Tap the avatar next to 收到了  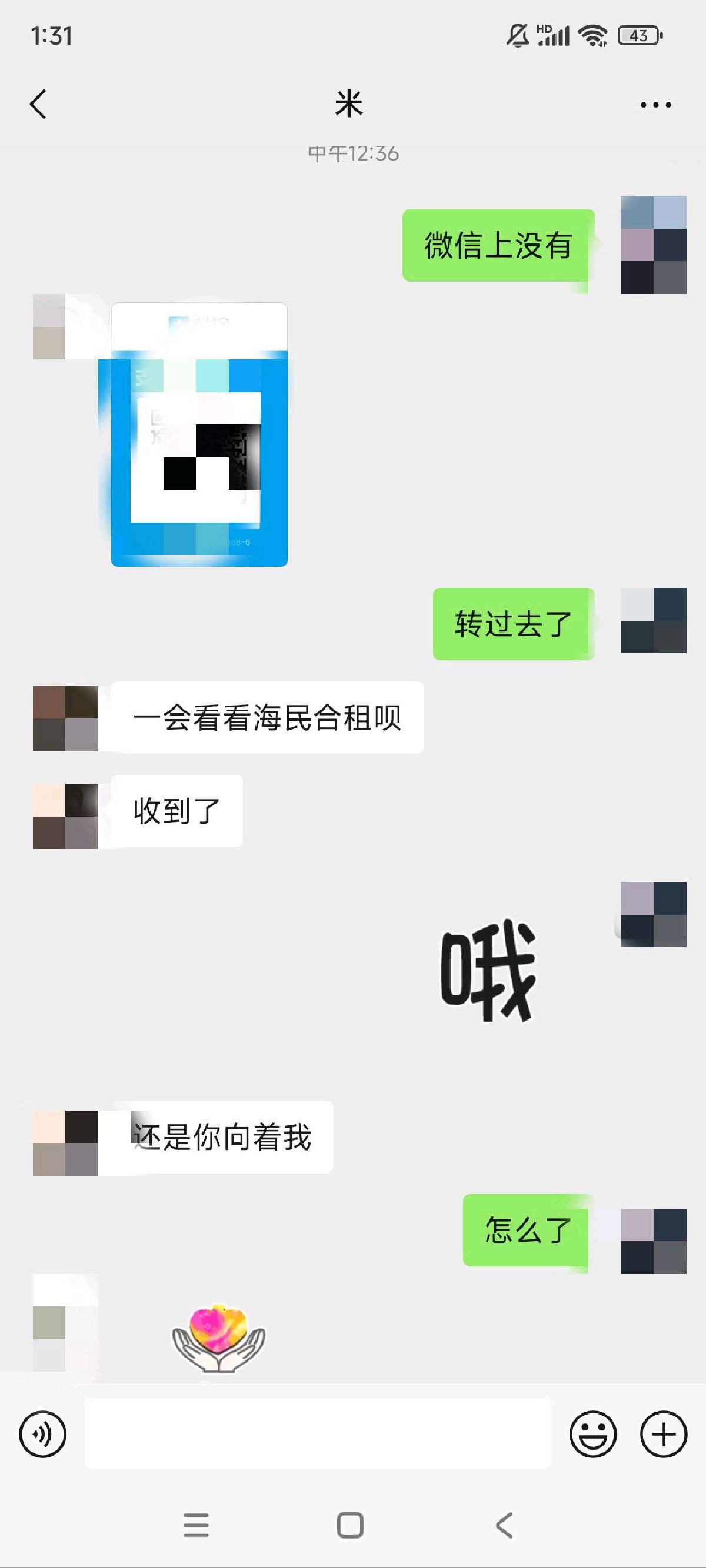tap(65, 815)
